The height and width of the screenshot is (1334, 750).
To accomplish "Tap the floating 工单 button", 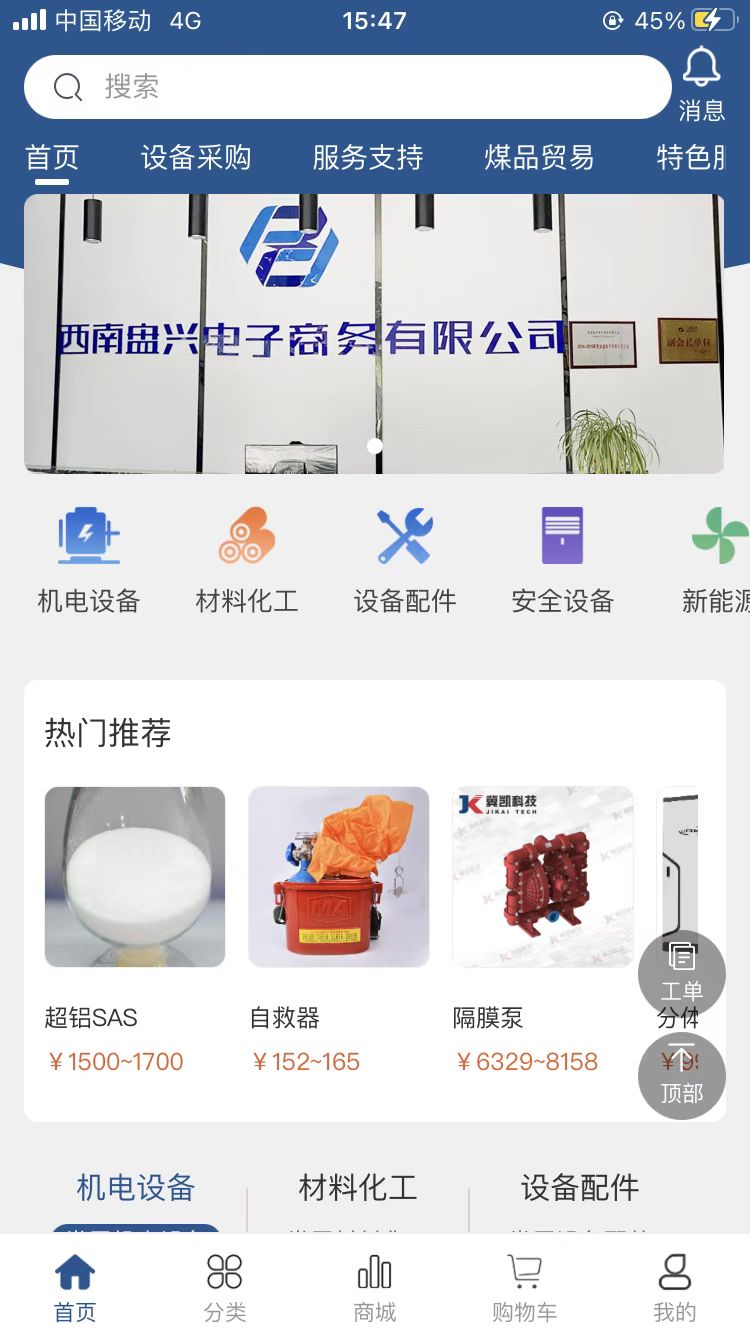I will pyautogui.click(x=682, y=974).
